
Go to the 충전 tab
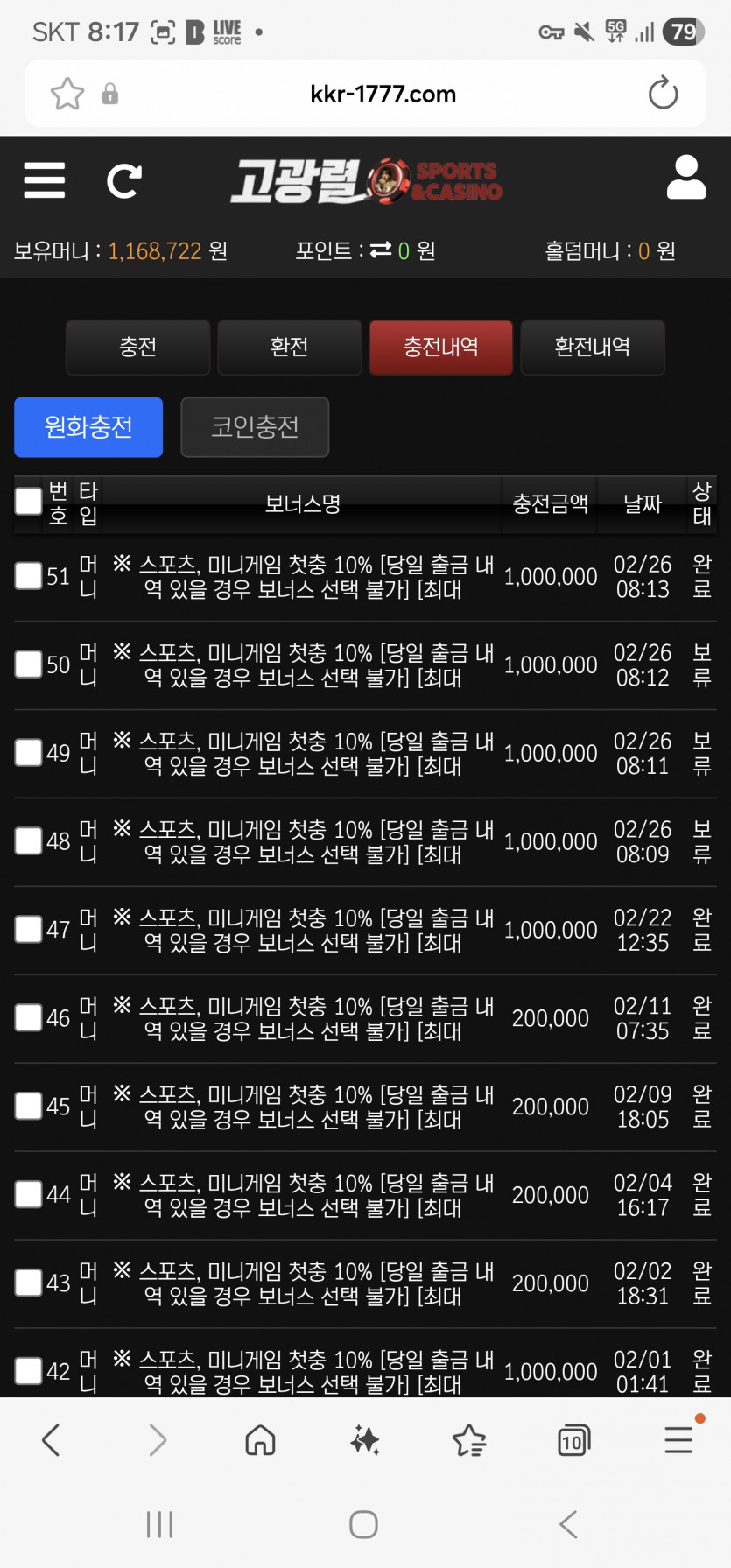(137, 348)
